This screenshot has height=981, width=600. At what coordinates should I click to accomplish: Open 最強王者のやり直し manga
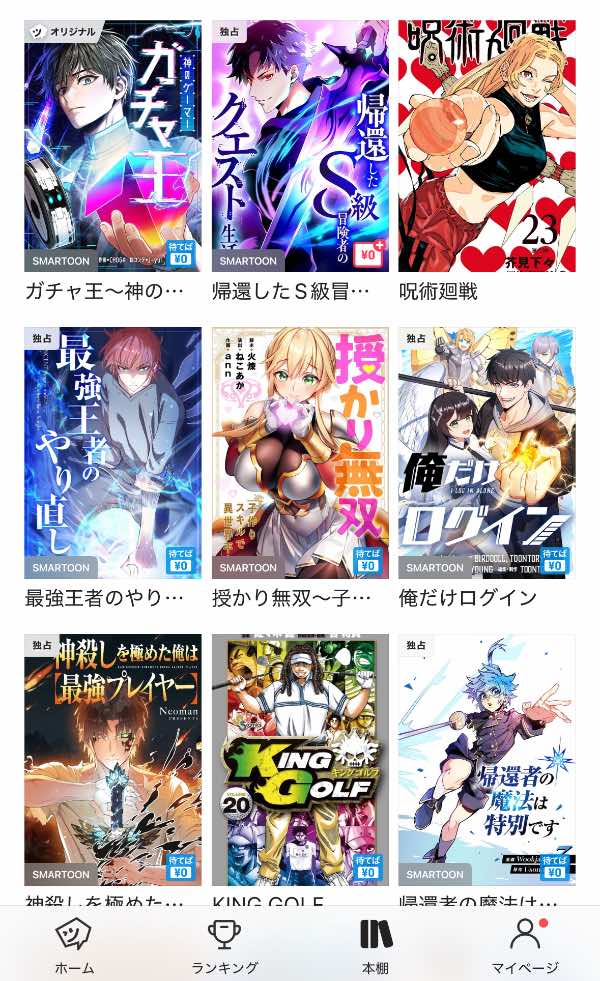[x=112, y=452]
